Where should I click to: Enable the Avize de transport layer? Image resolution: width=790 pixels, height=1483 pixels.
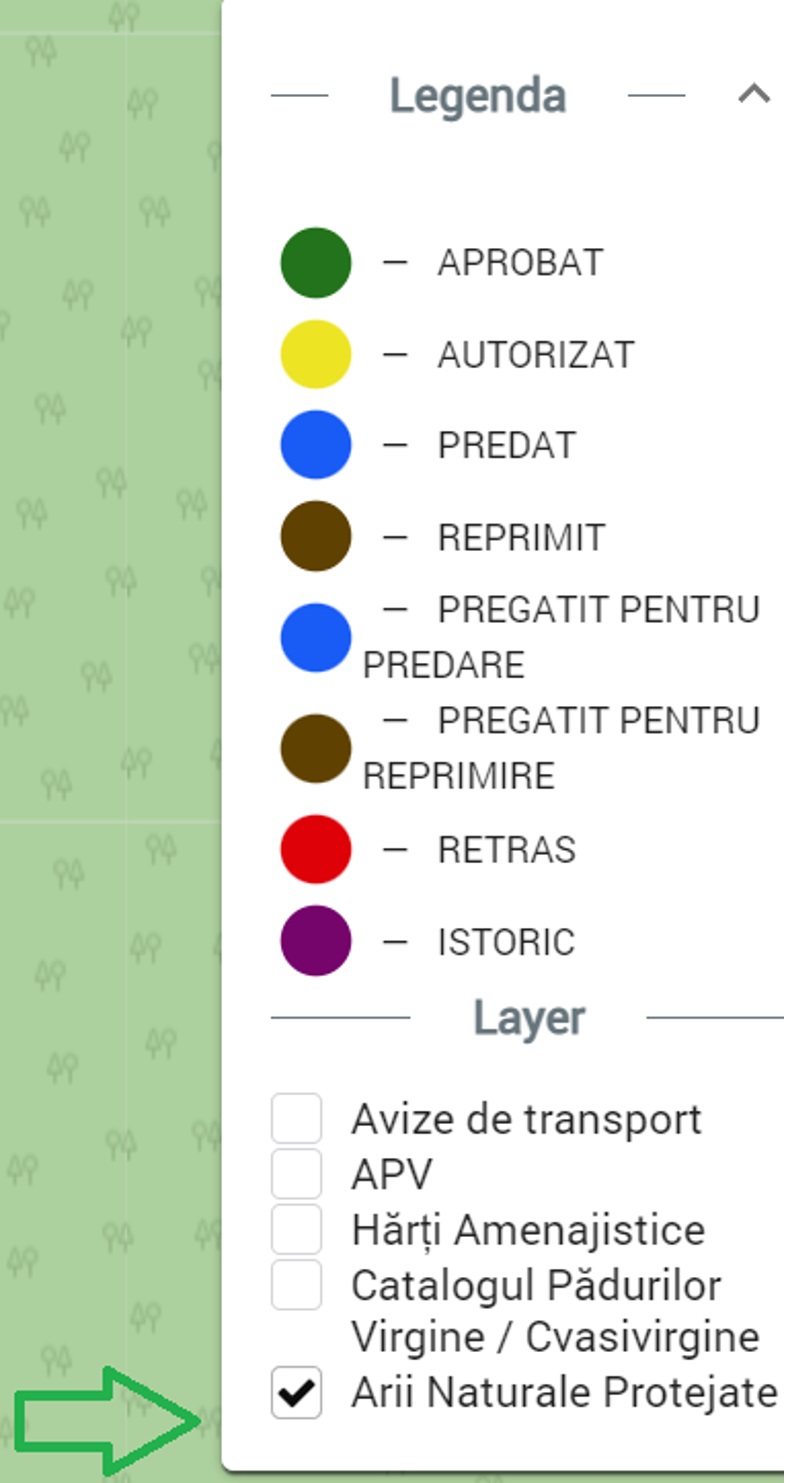(296, 1118)
